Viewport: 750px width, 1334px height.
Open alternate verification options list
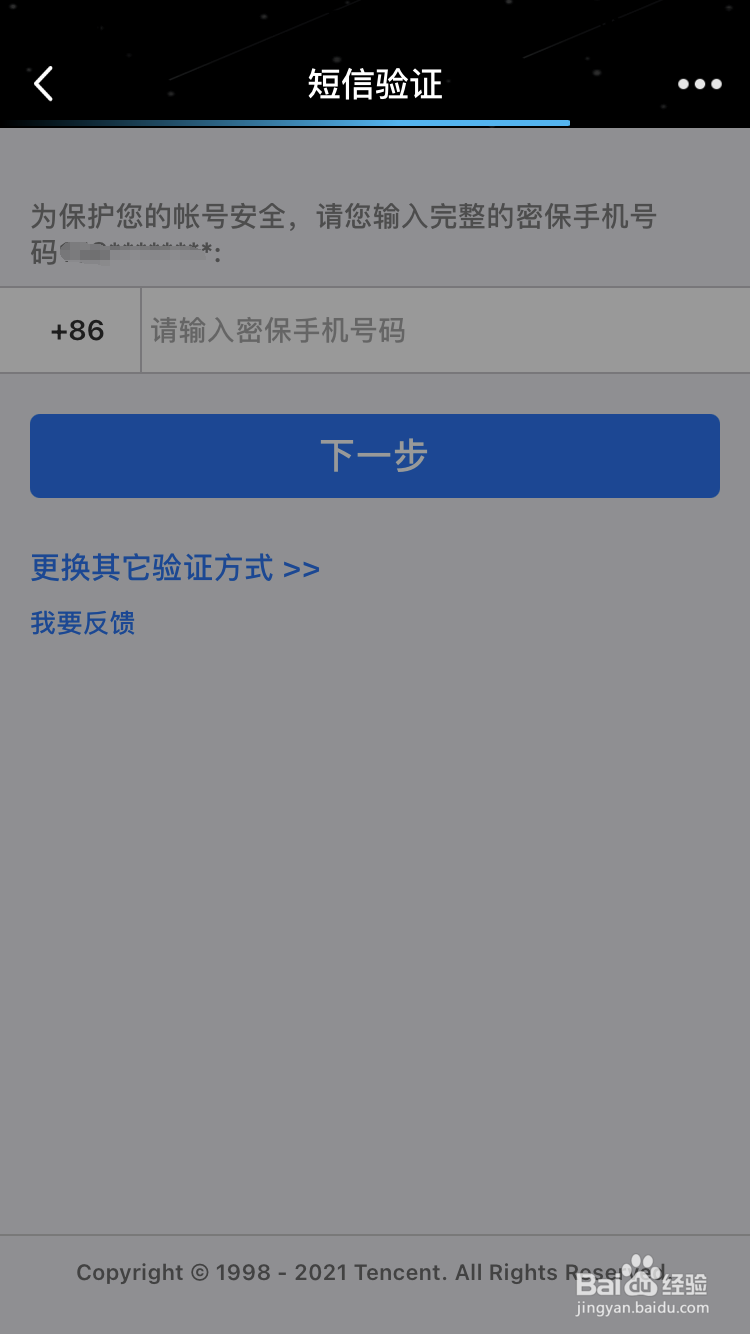(x=175, y=567)
